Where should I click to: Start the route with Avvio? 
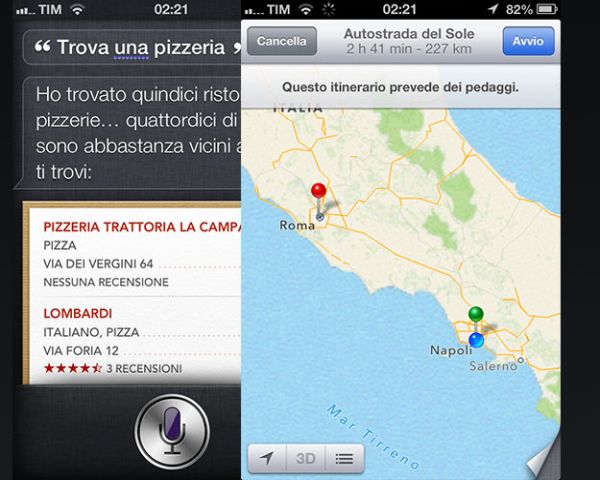528,42
